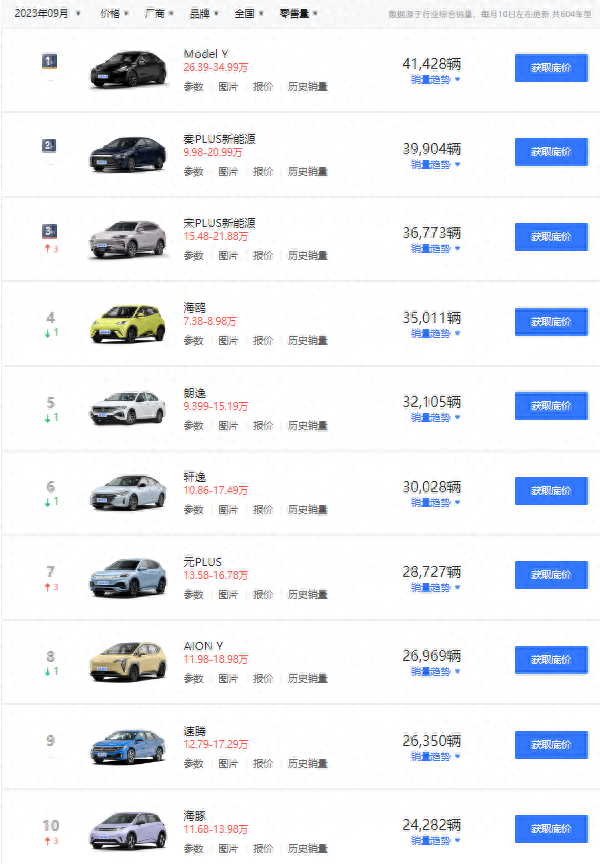This screenshot has height=864, width=600.
Task: Expand the 价格 filter dropdown
Action: pos(115,14)
